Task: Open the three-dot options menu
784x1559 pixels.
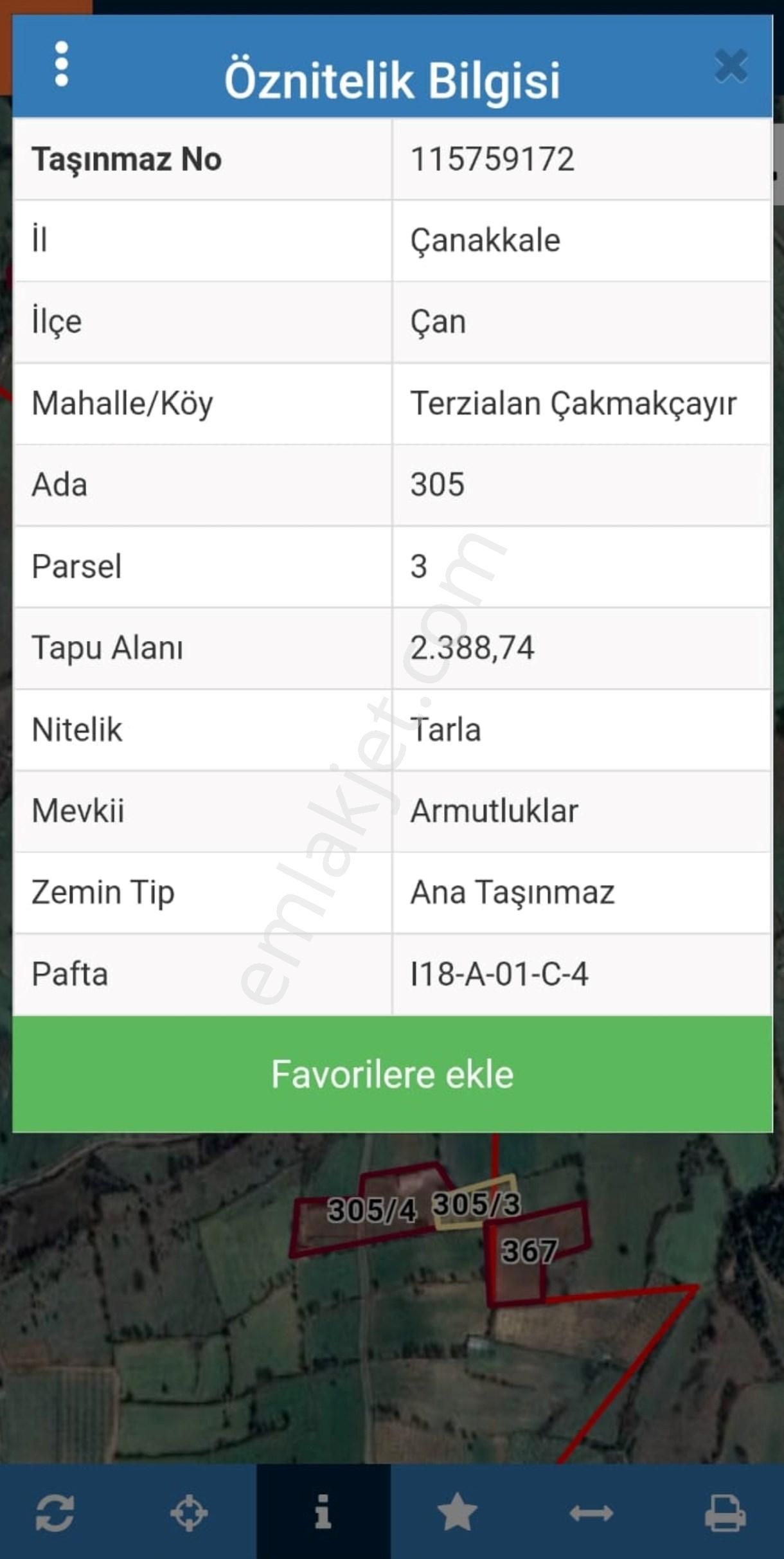Action: click(x=62, y=64)
